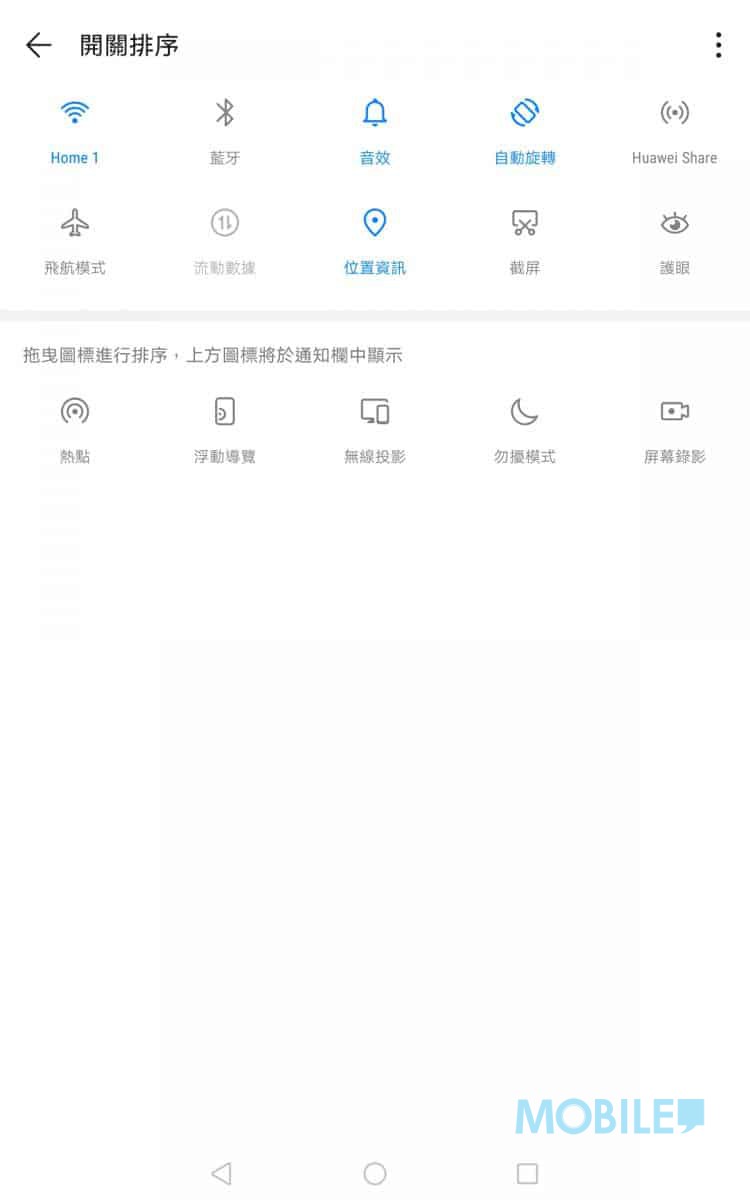Tap the Home 1 Wi-Fi tile
The image size is (750, 1200).
tap(75, 131)
